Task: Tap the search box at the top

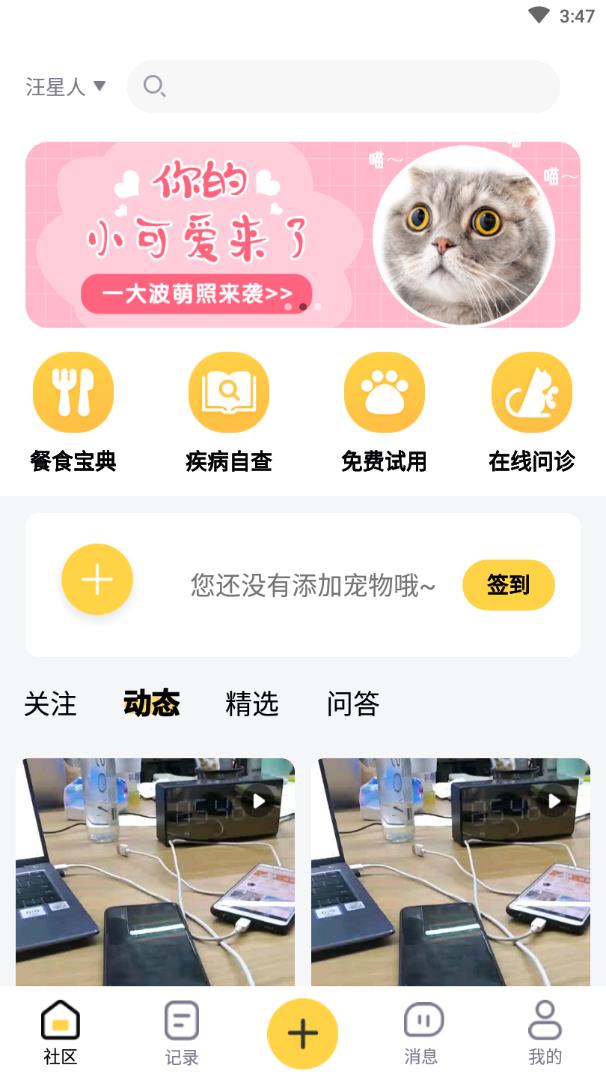Action: [343, 87]
